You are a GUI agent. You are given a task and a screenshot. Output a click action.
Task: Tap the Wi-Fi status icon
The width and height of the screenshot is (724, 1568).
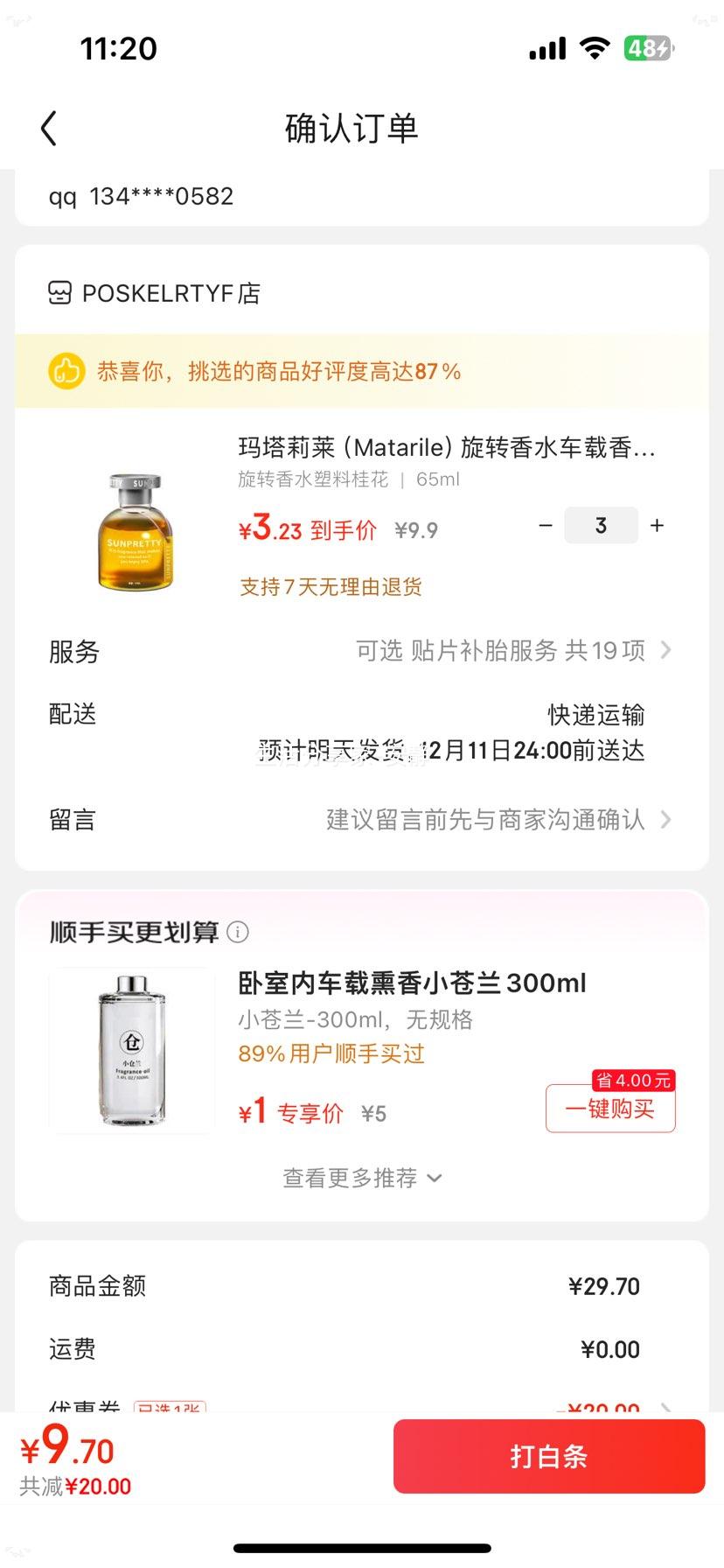tap(595, 50)
